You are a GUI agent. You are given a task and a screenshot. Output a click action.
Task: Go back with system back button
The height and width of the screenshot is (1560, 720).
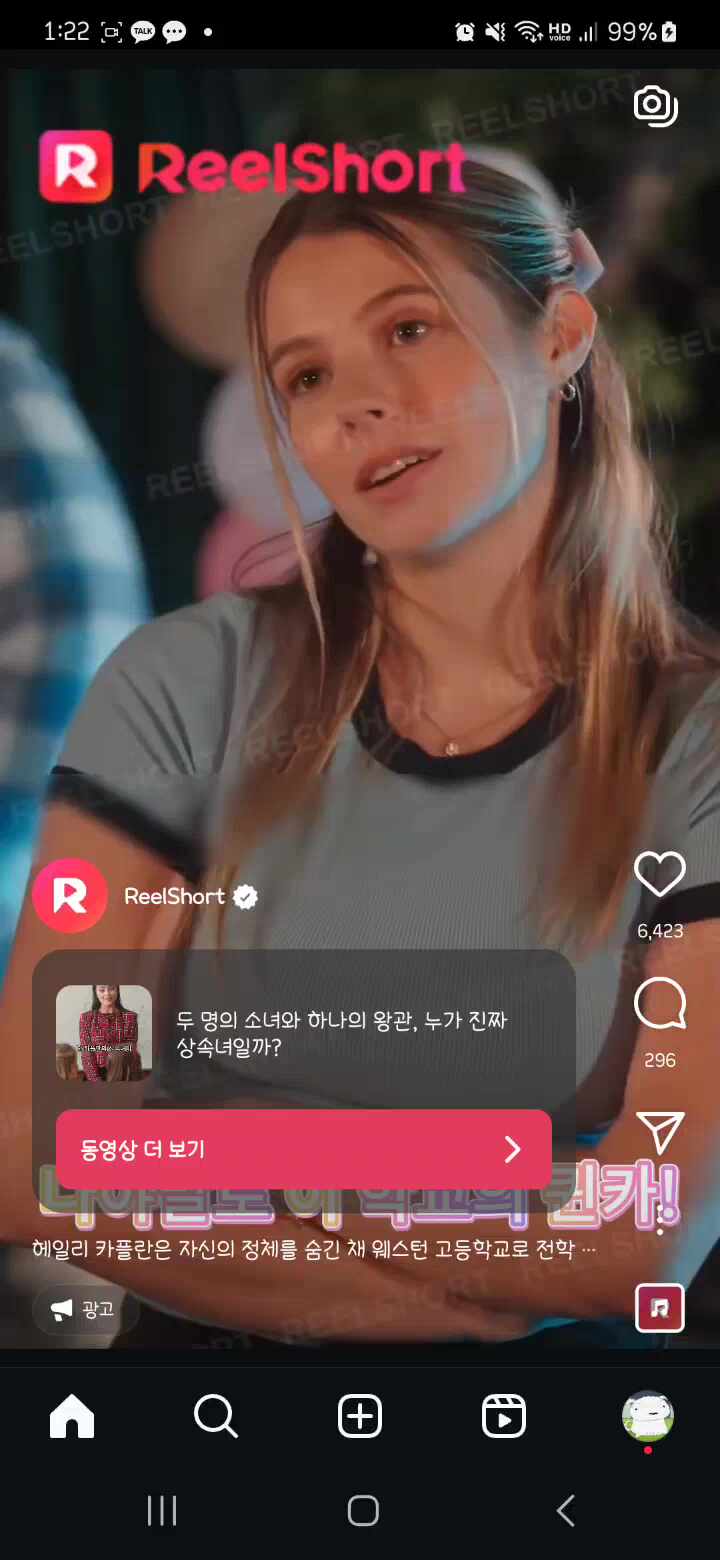click(x=565, y=1510)
